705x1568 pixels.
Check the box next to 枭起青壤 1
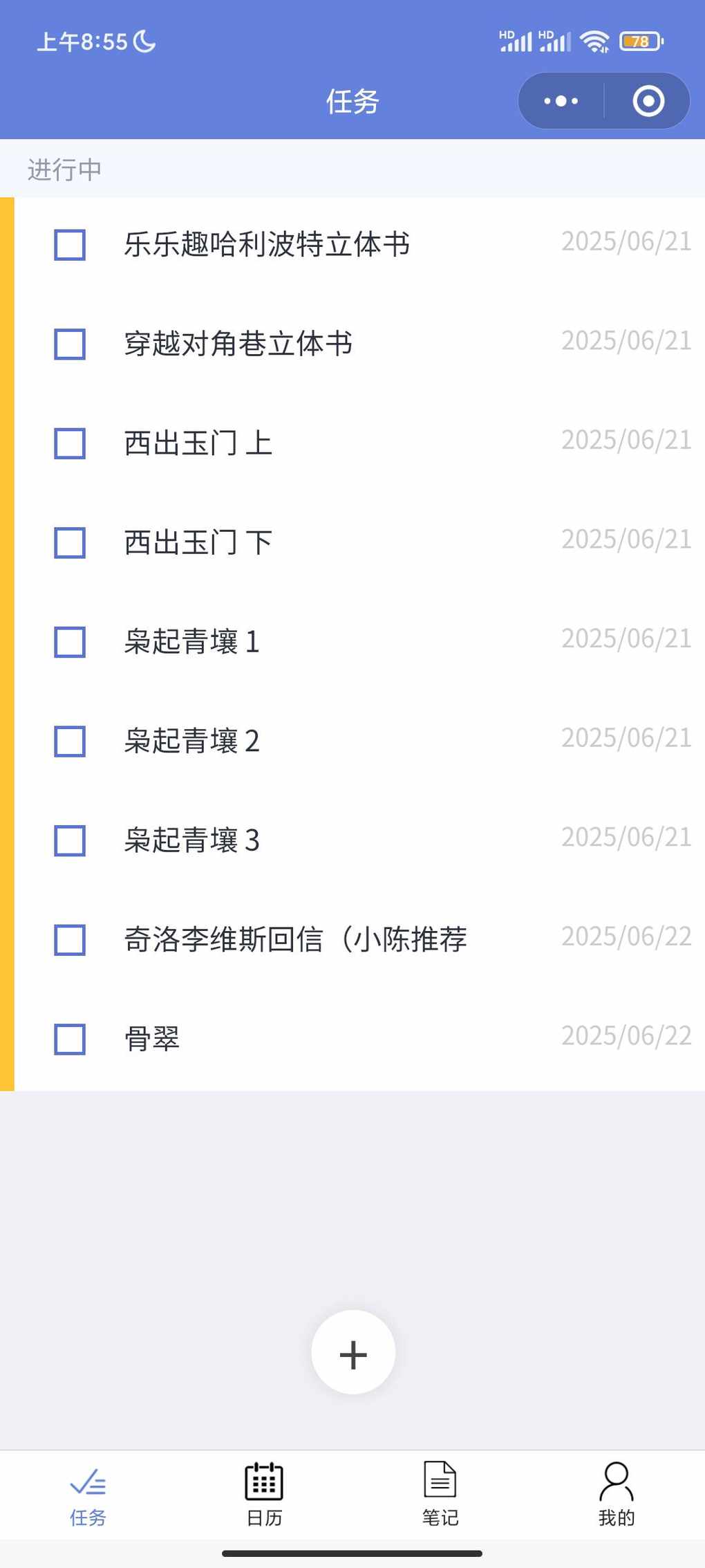70,642
